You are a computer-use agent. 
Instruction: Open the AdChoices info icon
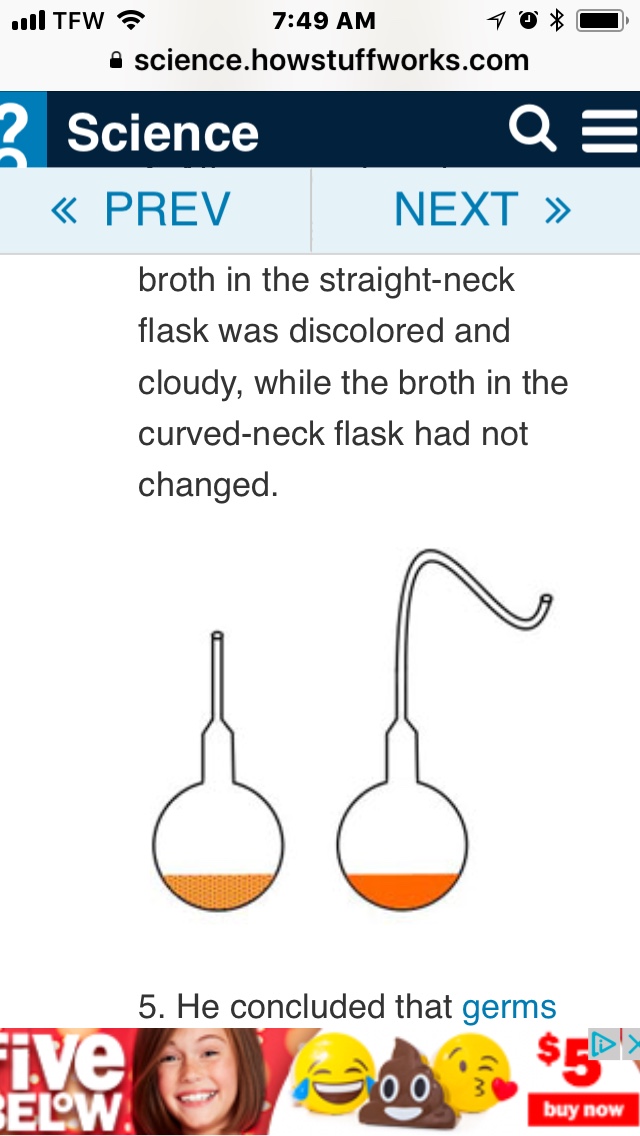click(605, 1044)
